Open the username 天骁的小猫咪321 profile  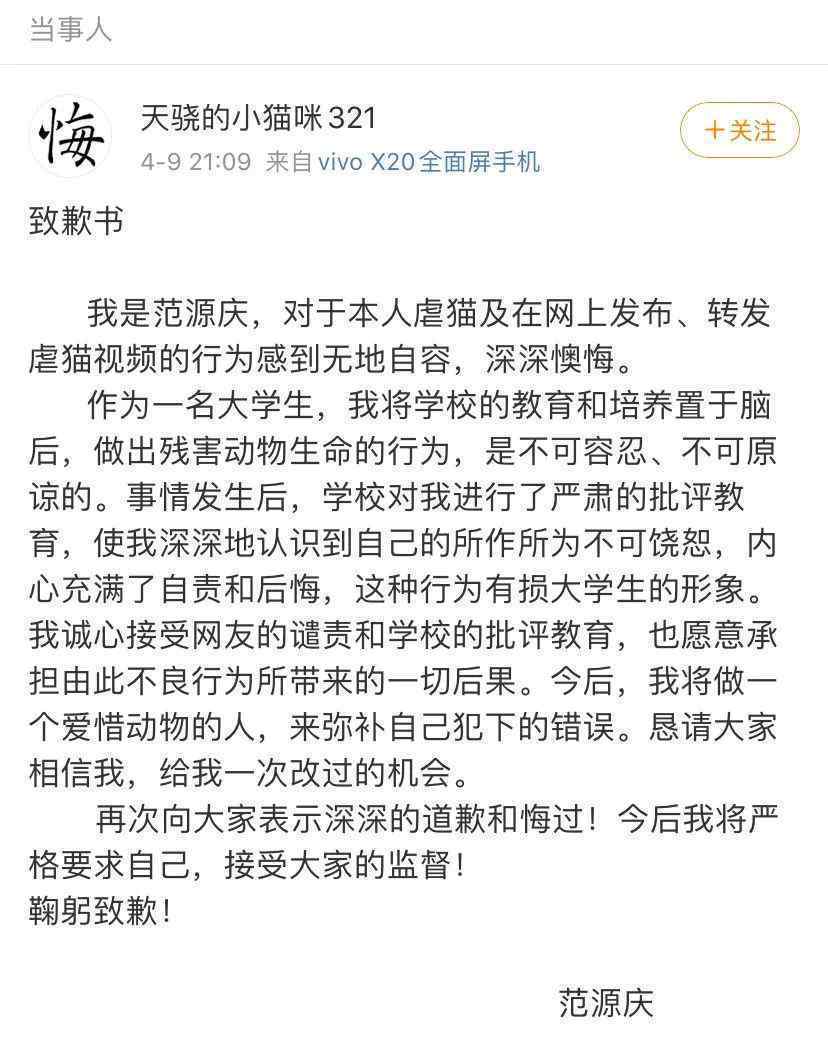(x=258, y=118)
